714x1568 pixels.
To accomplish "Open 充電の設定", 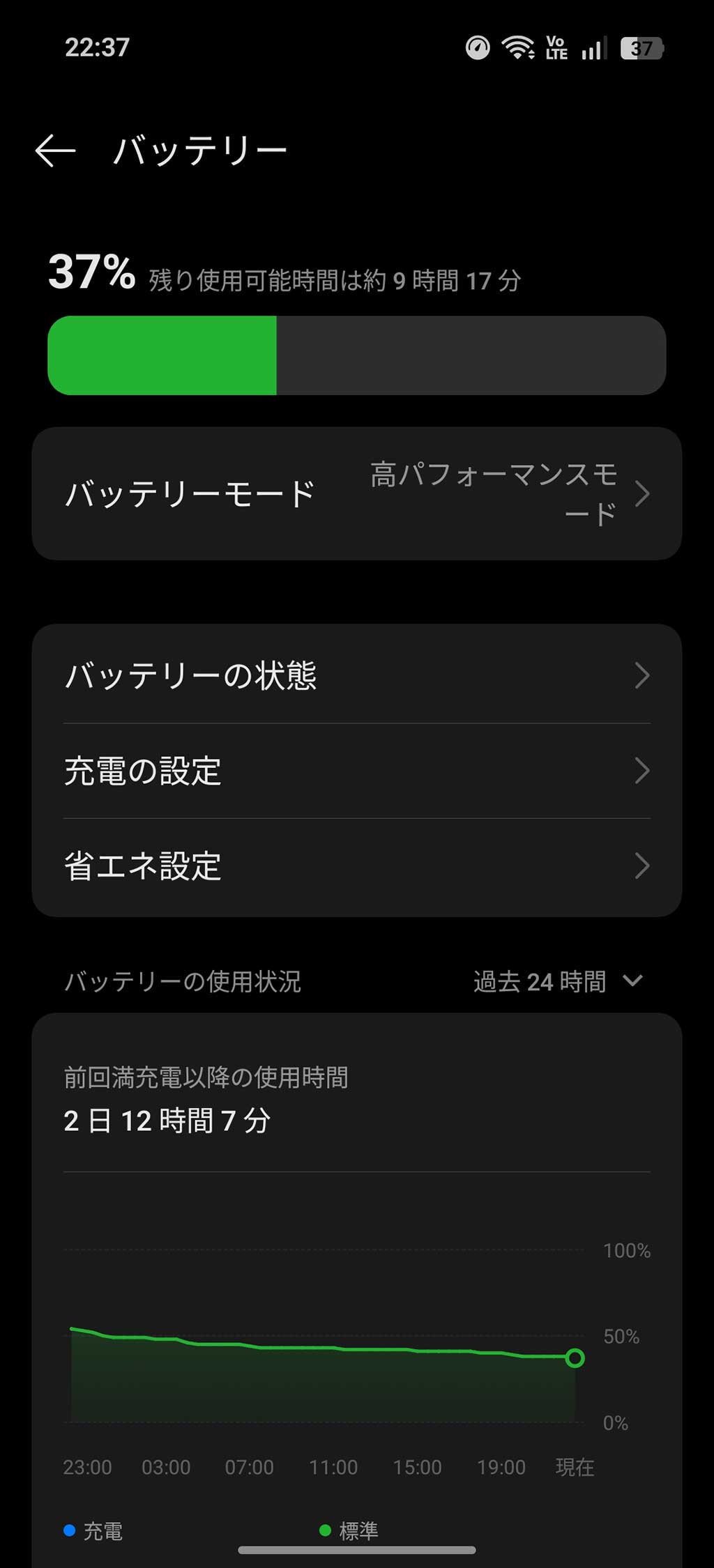I will [356, 771].
